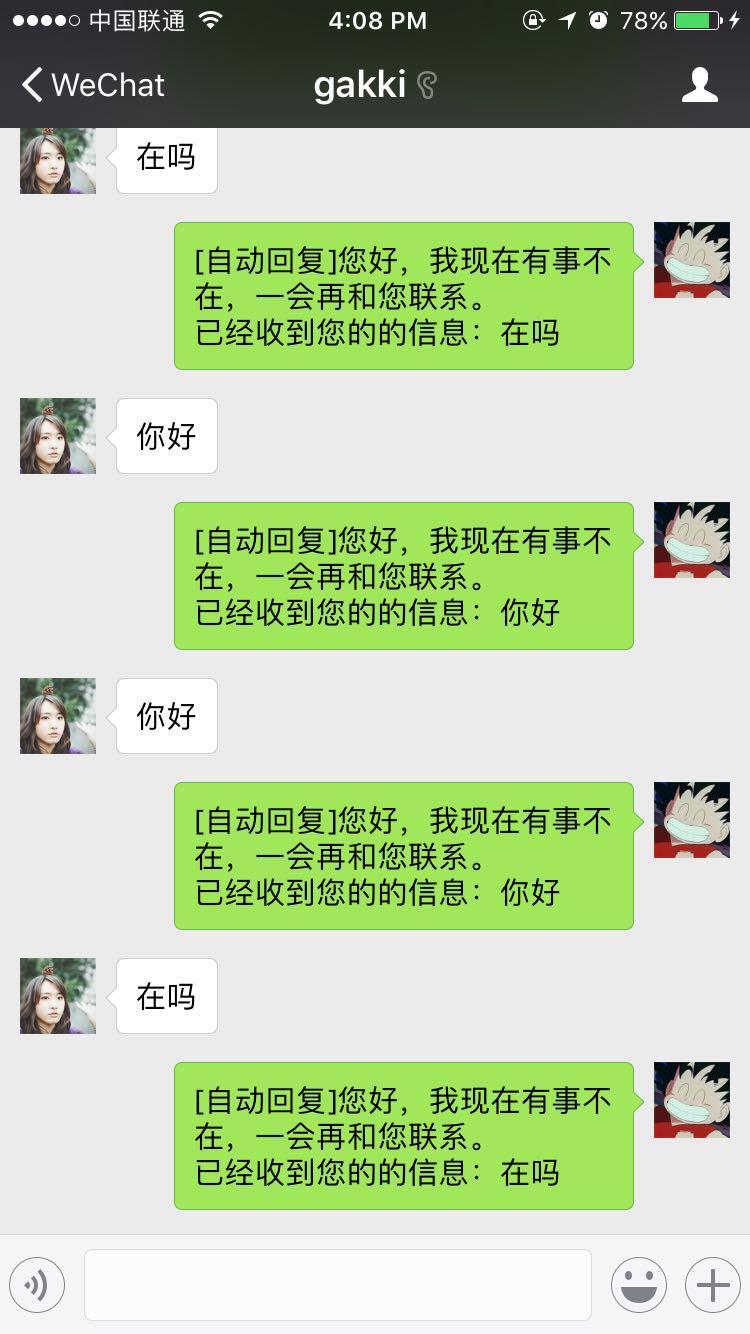This screenshot has width=750, height=1334.
Task: Open the emoji sticker panel
Action: pyautogui.click(x=638, y=1284)
